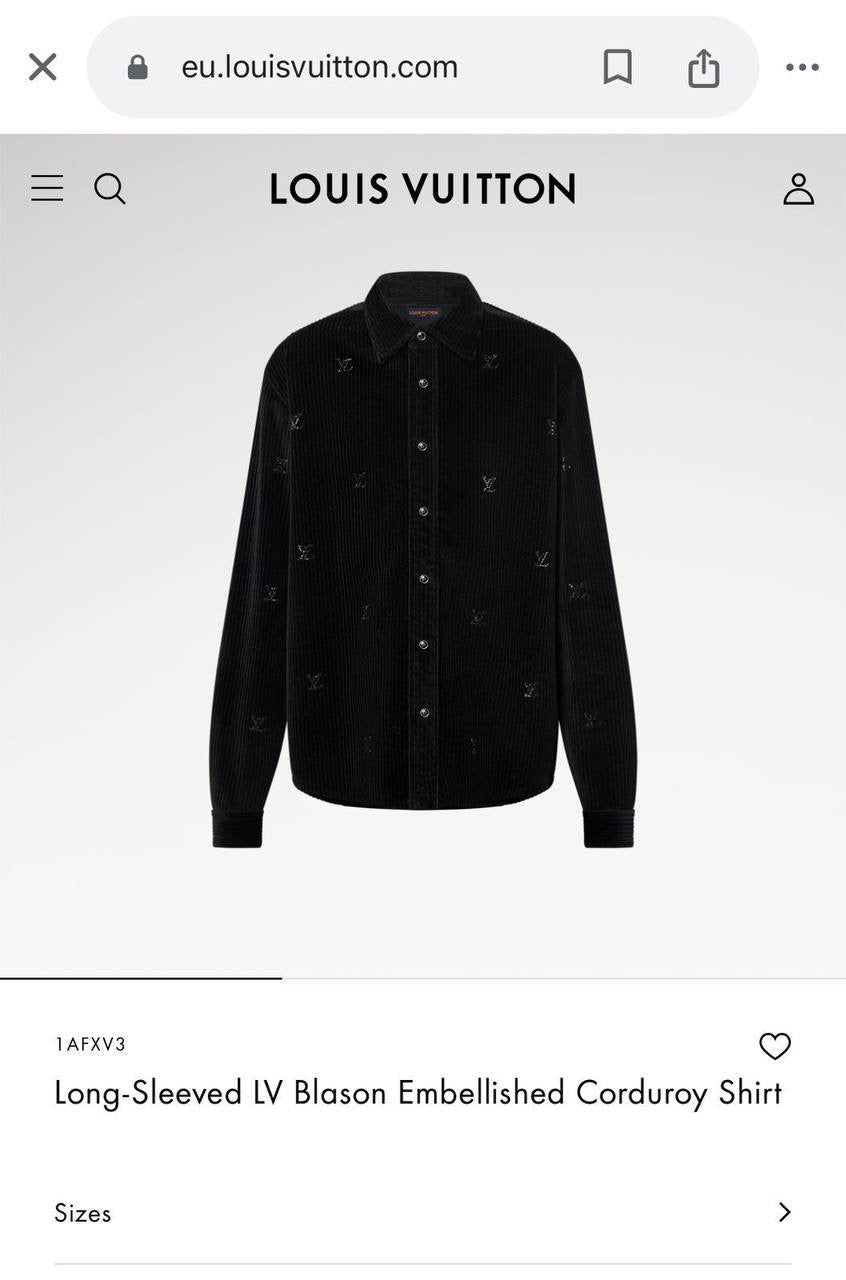Add the shirt to wishlist with heart
Image resolution: width=846 pixels, height=1280 pixels.
tap(775, 1046)
